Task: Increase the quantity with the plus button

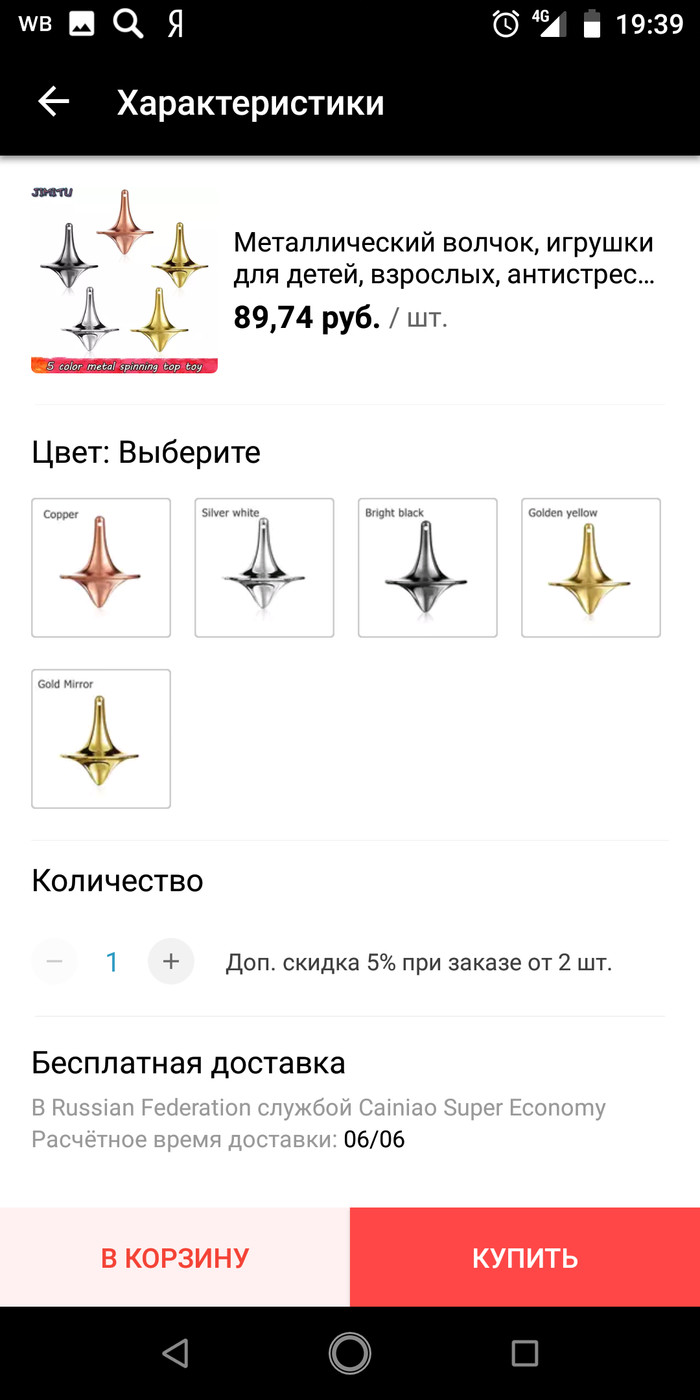Action: pyautogui.click(x=171, y=962)
